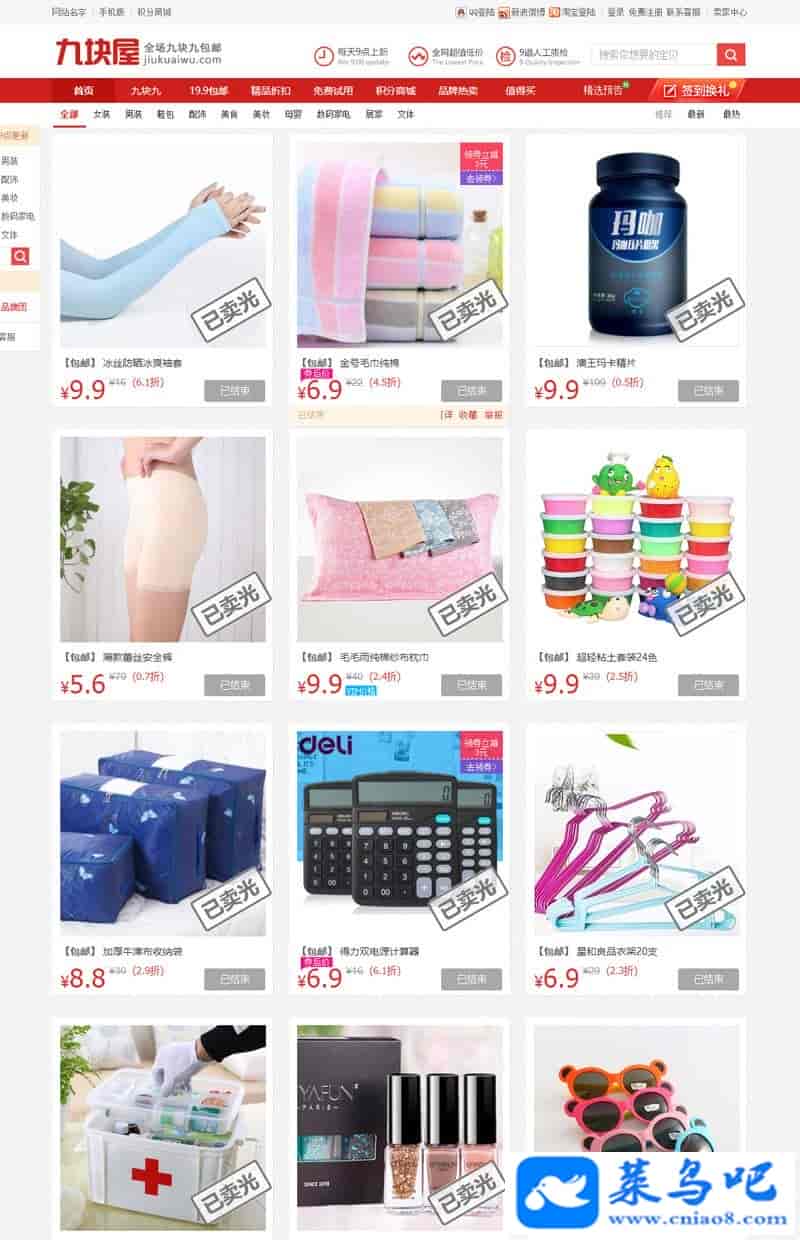Filter by 女装 category
The width and height of the screenshot is (800, 1240).
click(102, 115)
